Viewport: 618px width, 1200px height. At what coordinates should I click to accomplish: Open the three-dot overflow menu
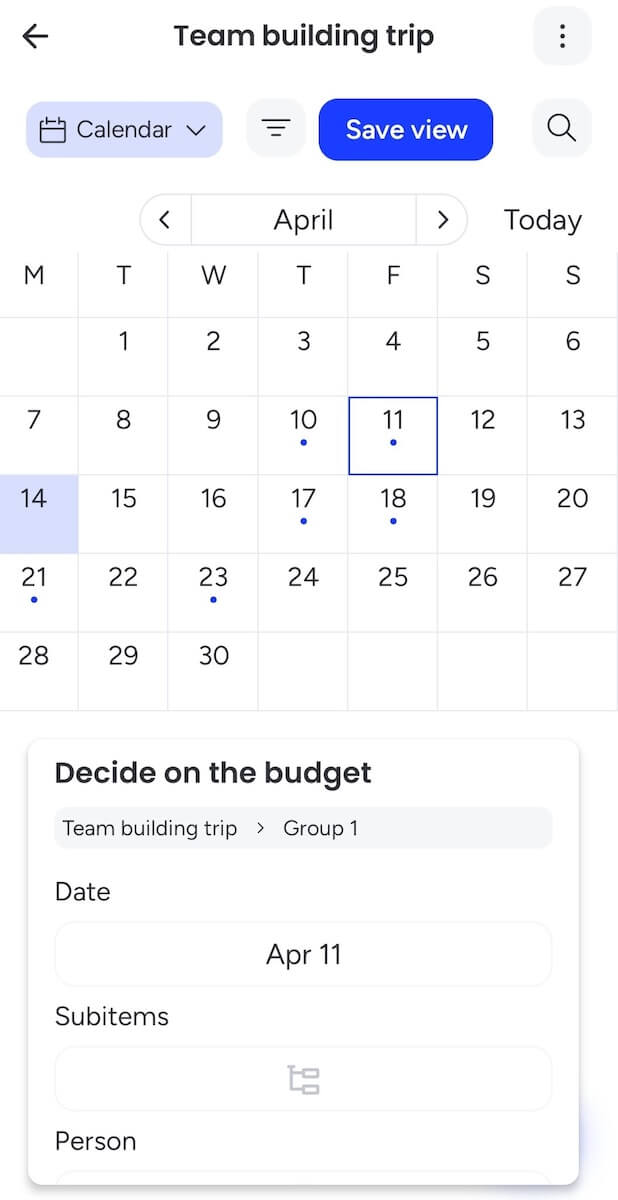point(562,37)
